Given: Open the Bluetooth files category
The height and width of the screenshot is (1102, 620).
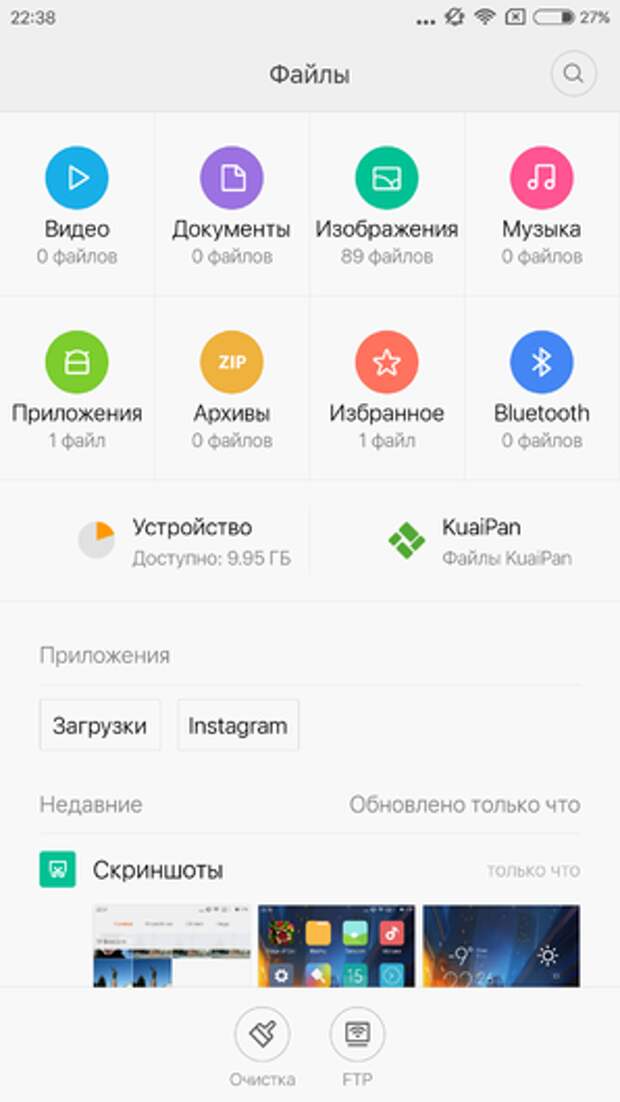Looking at the screenshot, I should [542, 388].
